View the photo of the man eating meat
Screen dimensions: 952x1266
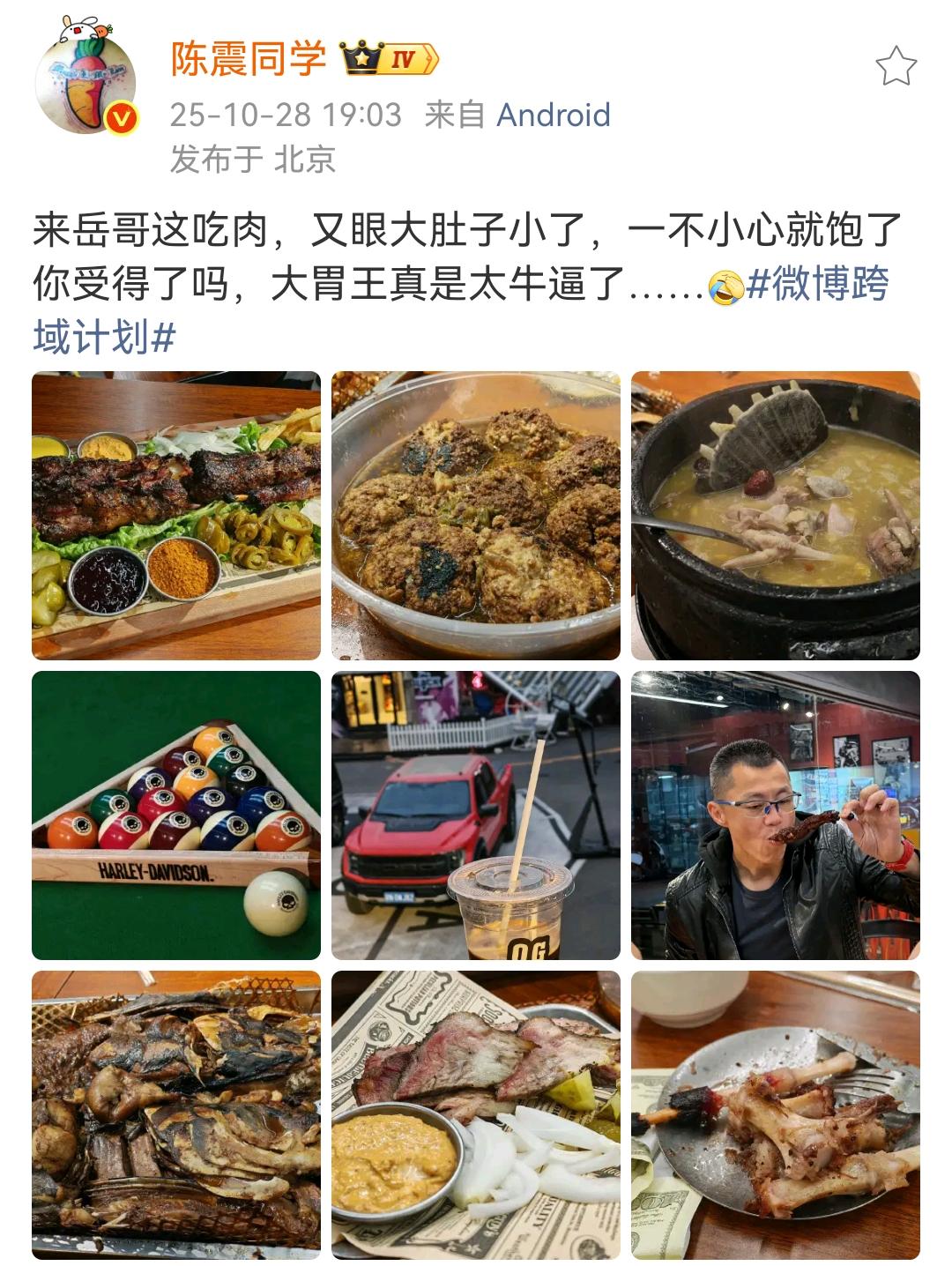777,814
